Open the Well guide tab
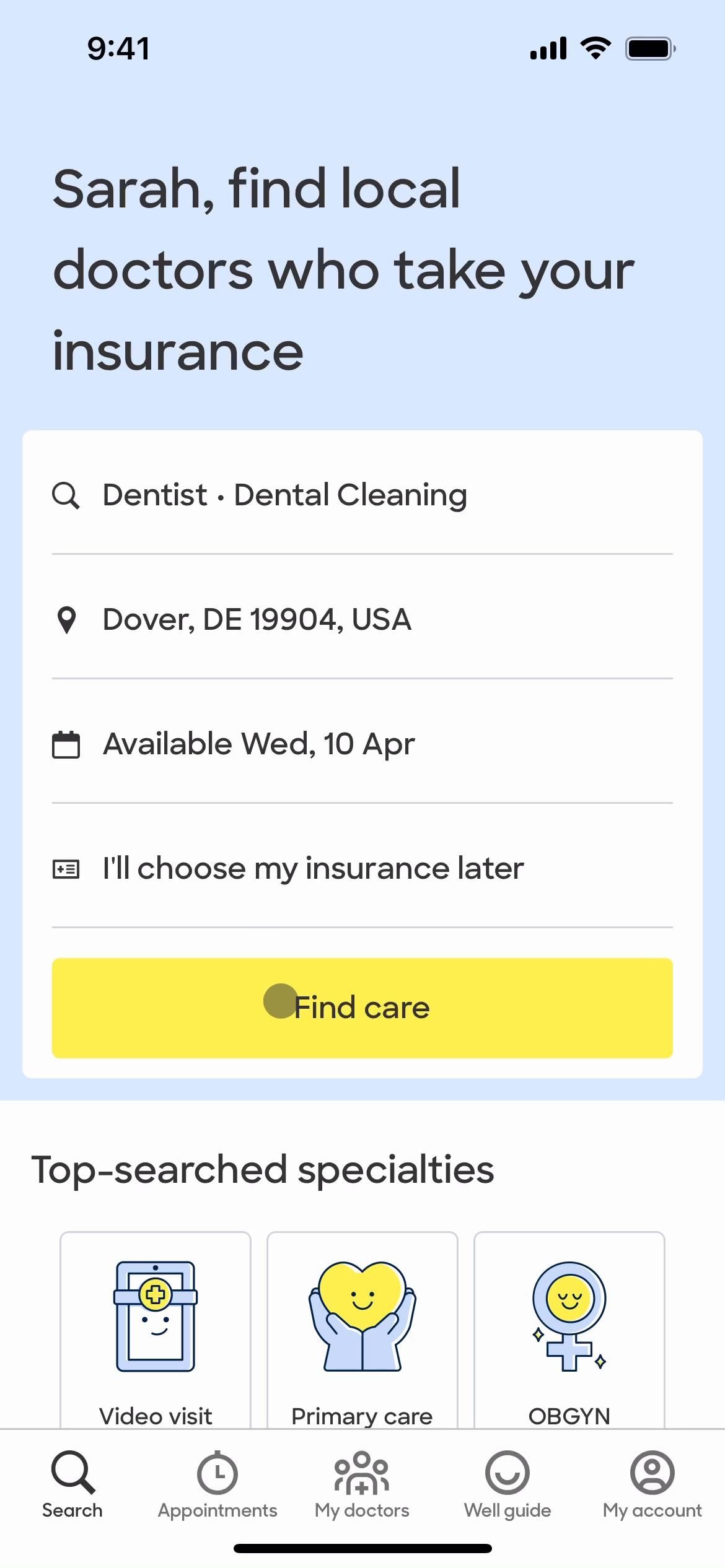The image size is (725, 1568). coord(507,1484)
